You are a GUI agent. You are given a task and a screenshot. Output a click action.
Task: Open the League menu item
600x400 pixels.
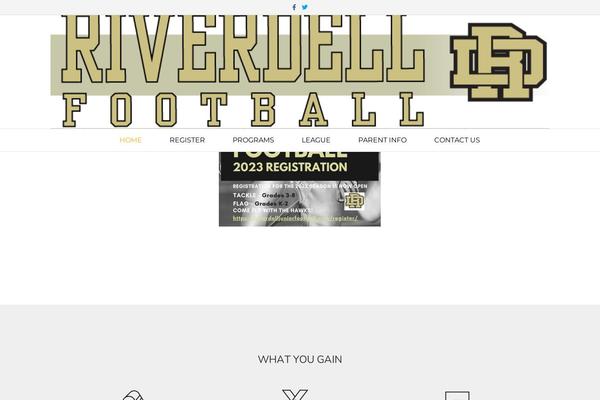pyautogui.click(x=316, y=140)
